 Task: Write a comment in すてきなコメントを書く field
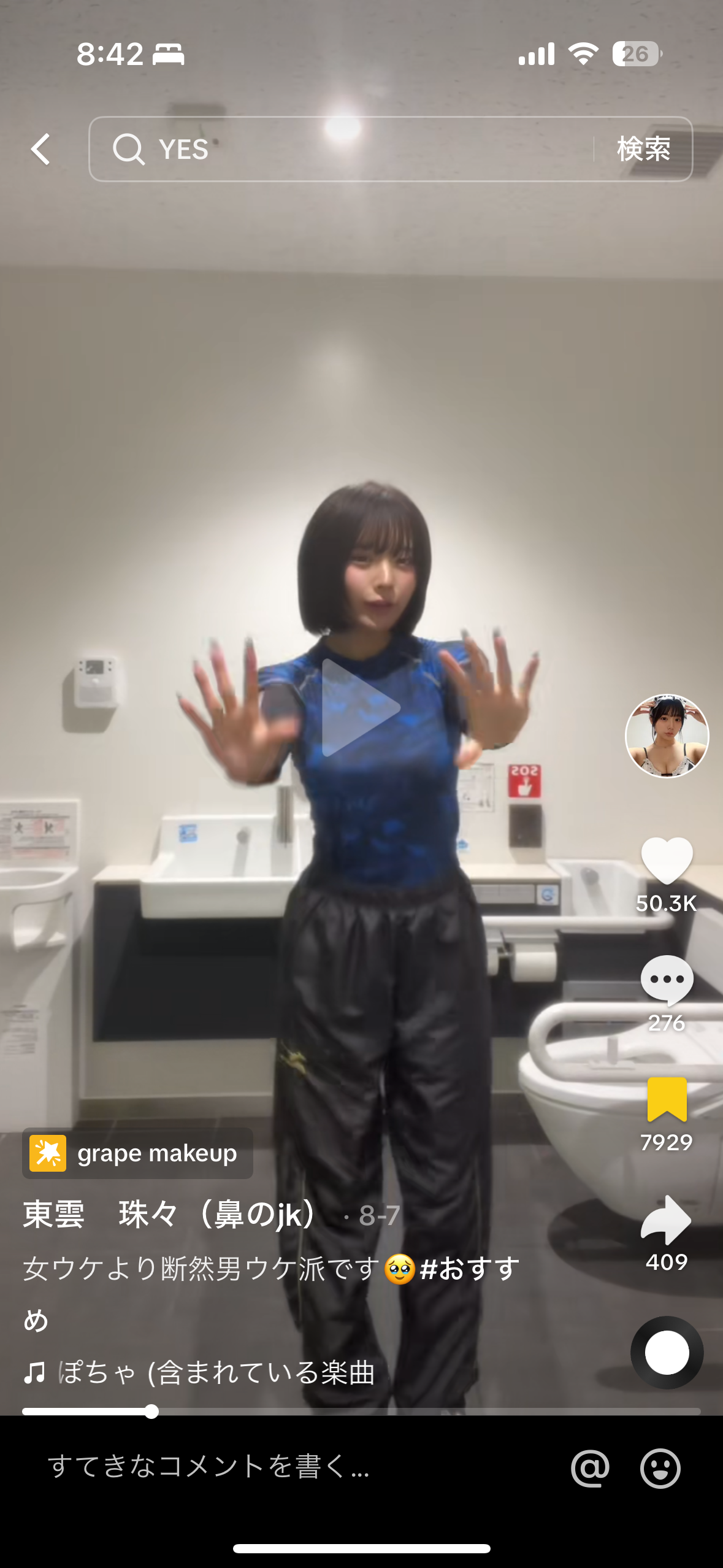point(208,1467)
